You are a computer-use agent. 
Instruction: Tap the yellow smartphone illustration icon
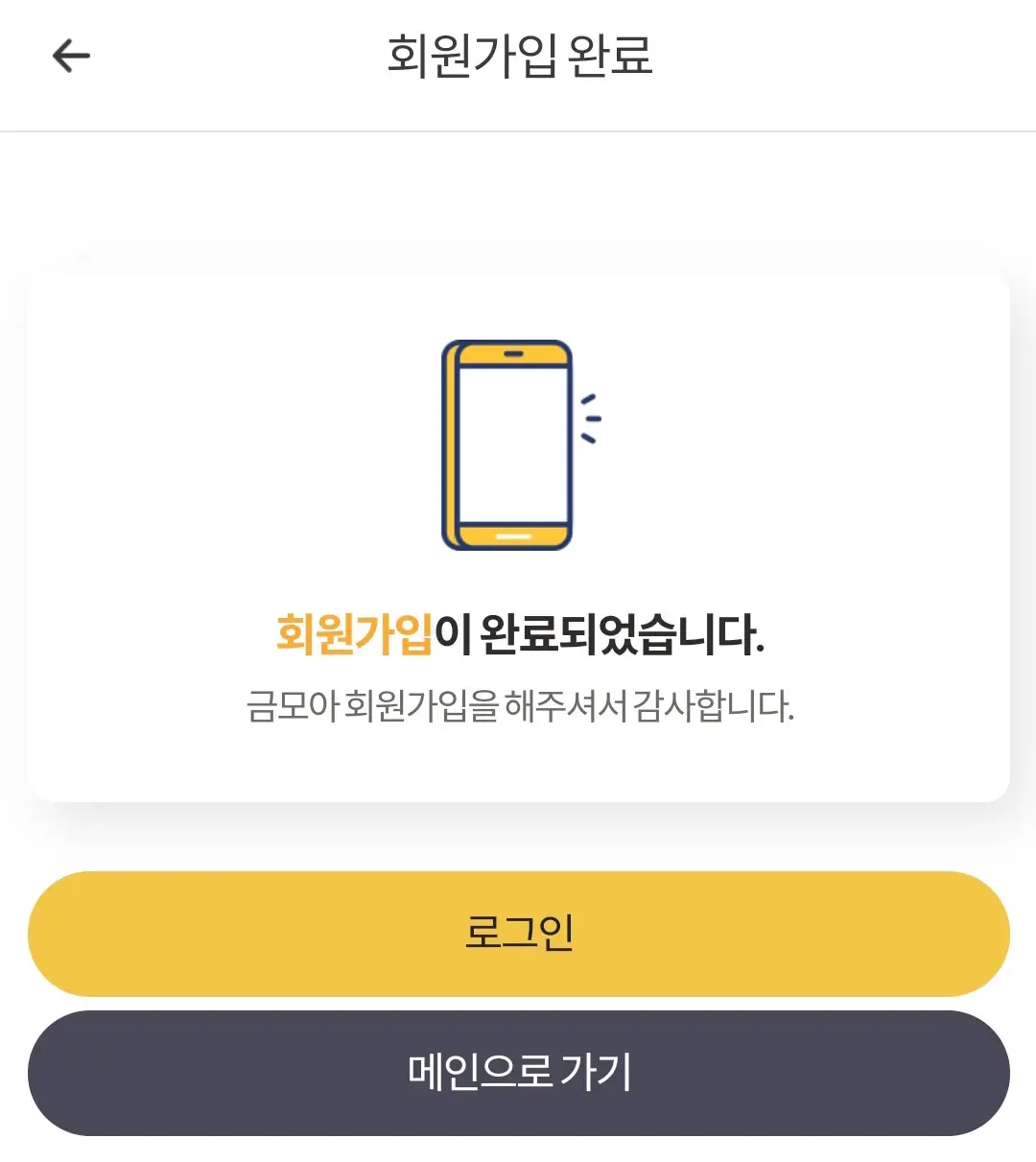506,443
